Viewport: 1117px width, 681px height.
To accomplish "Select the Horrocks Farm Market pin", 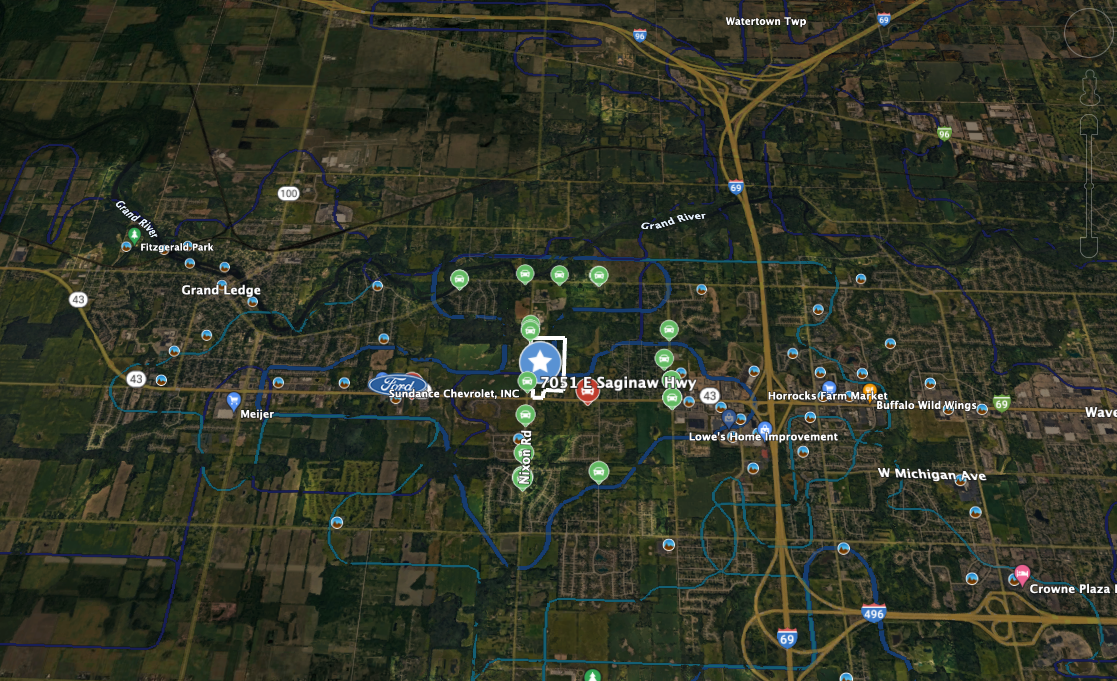I will click(828, 387).
